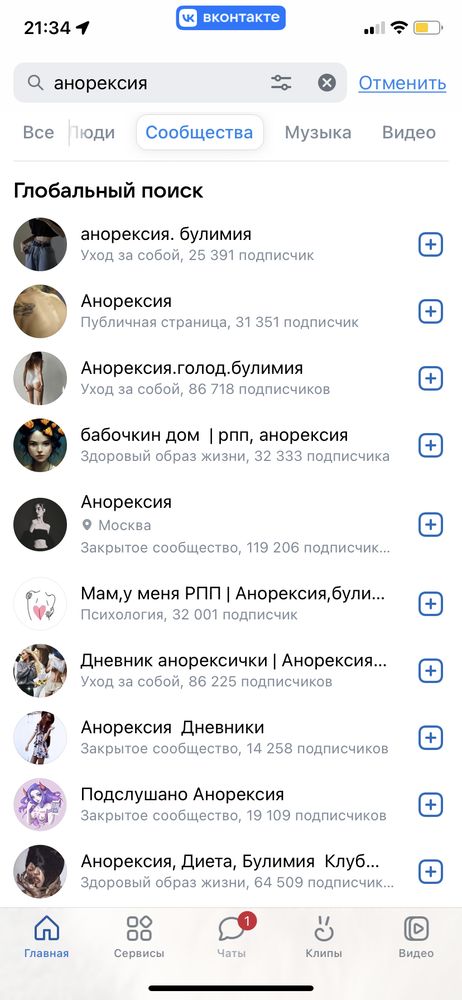Switch to Клипы tab

click(324, 936)
